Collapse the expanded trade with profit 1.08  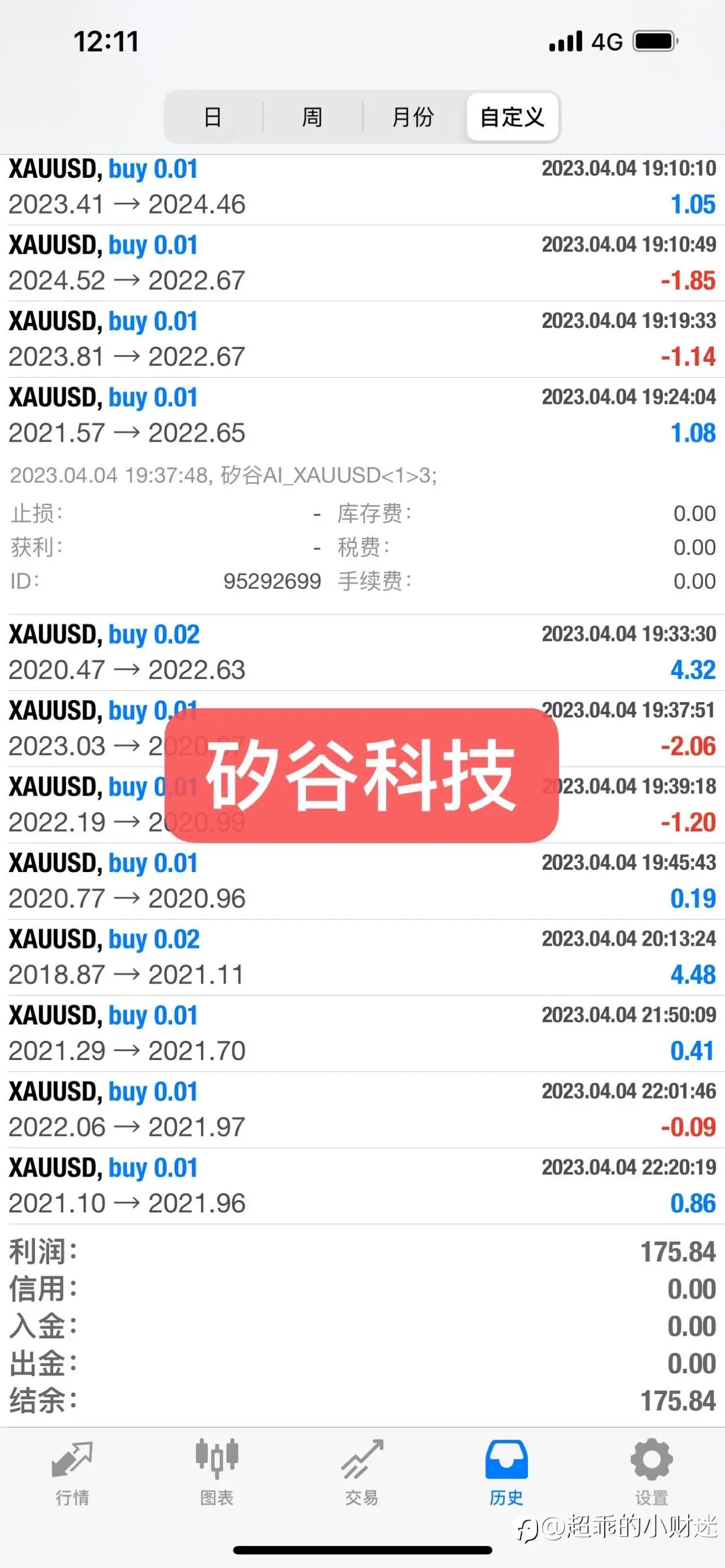(362, 416)
